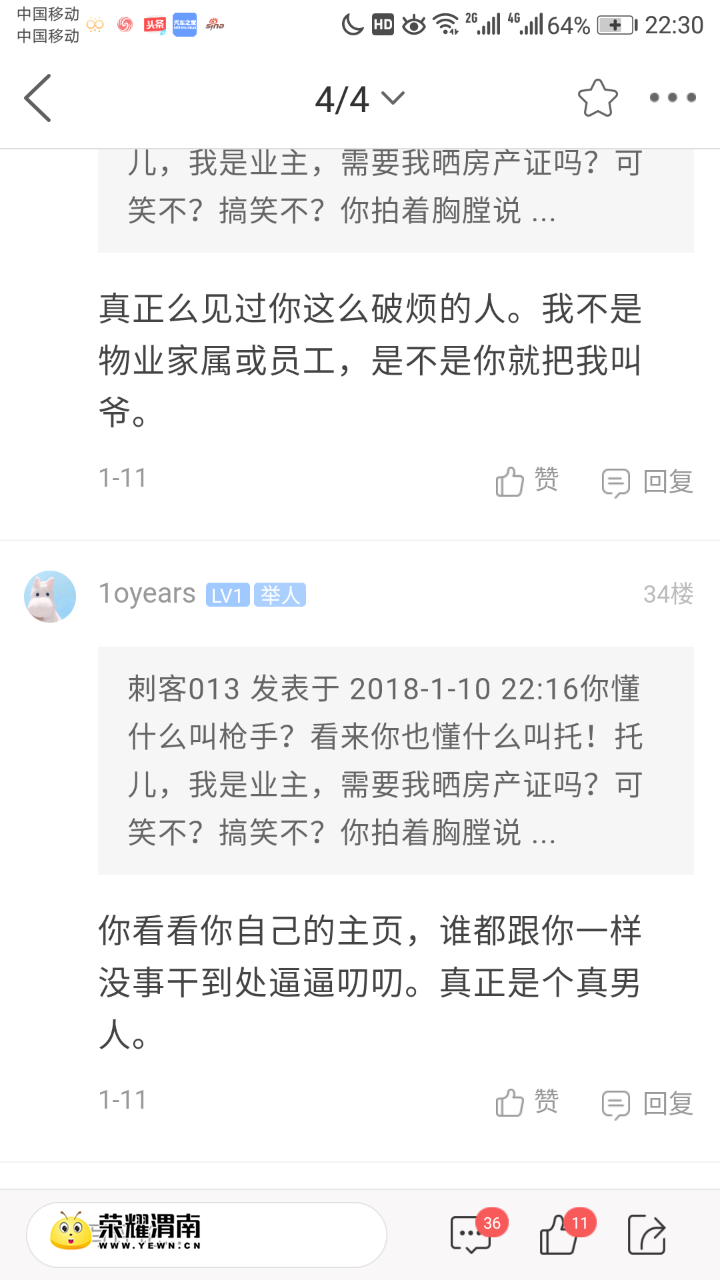Open the username 1oyears
This screenshot has width=720, height=1280.
click(147, 594)
